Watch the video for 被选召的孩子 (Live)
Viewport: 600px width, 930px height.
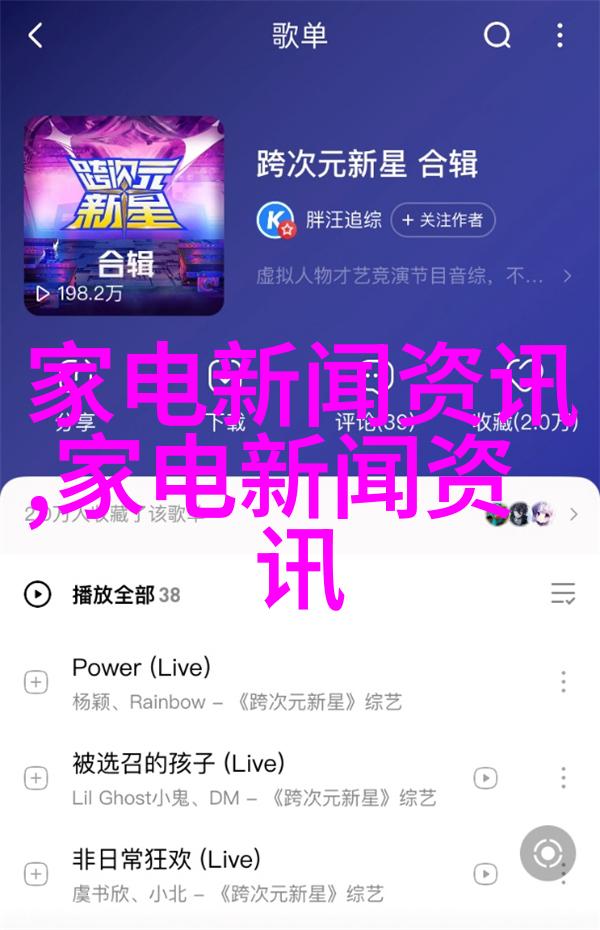(x=486, y=777)
